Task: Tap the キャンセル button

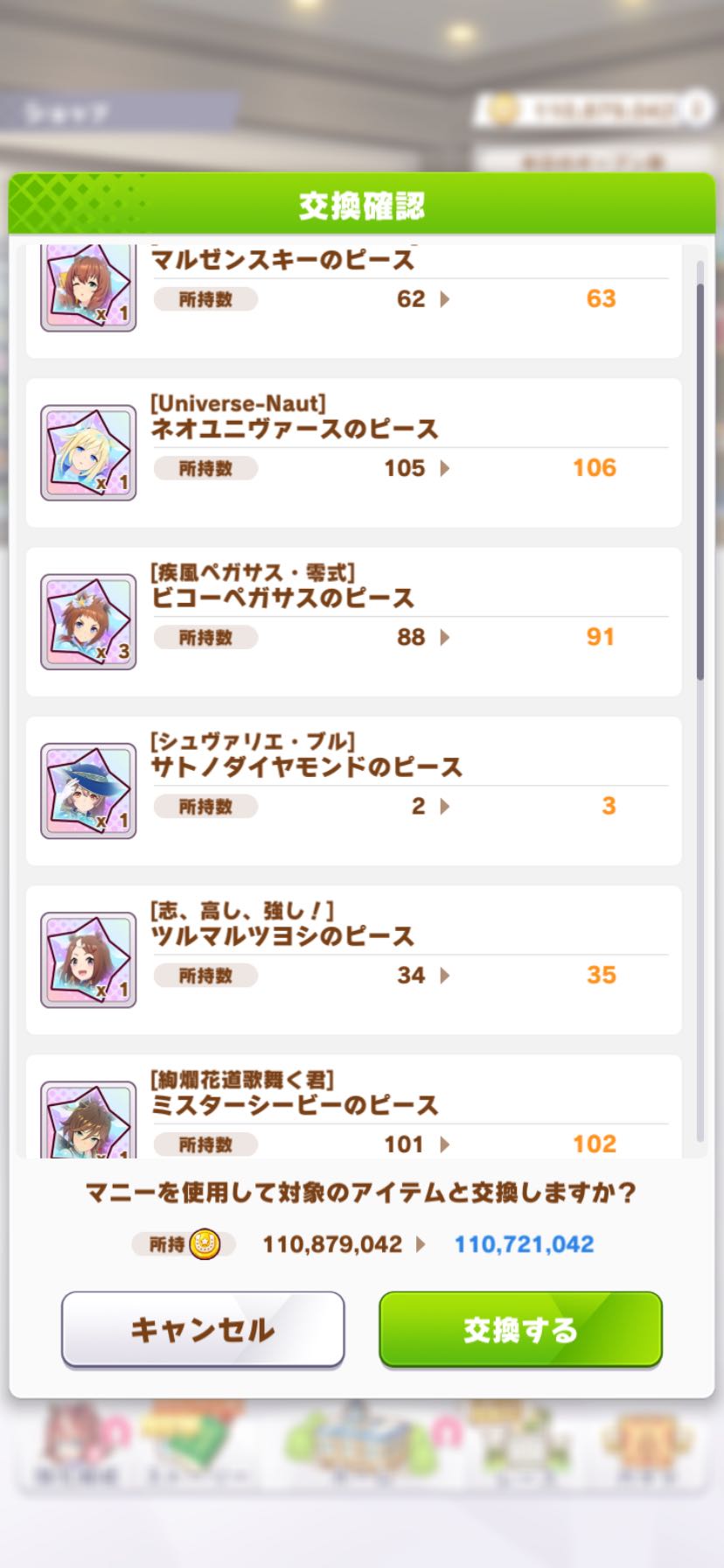Action: (203, 1329)
